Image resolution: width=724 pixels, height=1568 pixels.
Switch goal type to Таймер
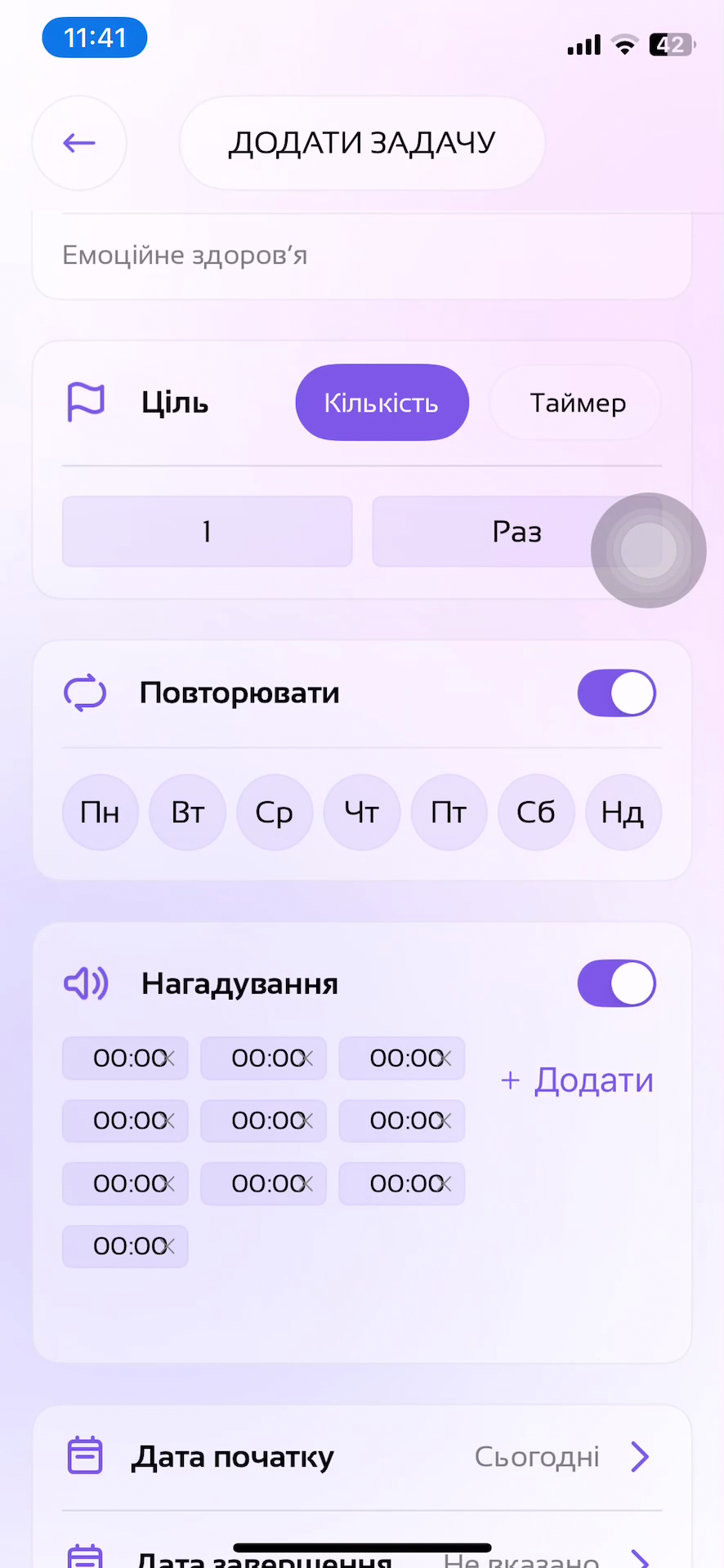[x=577, y=403]
